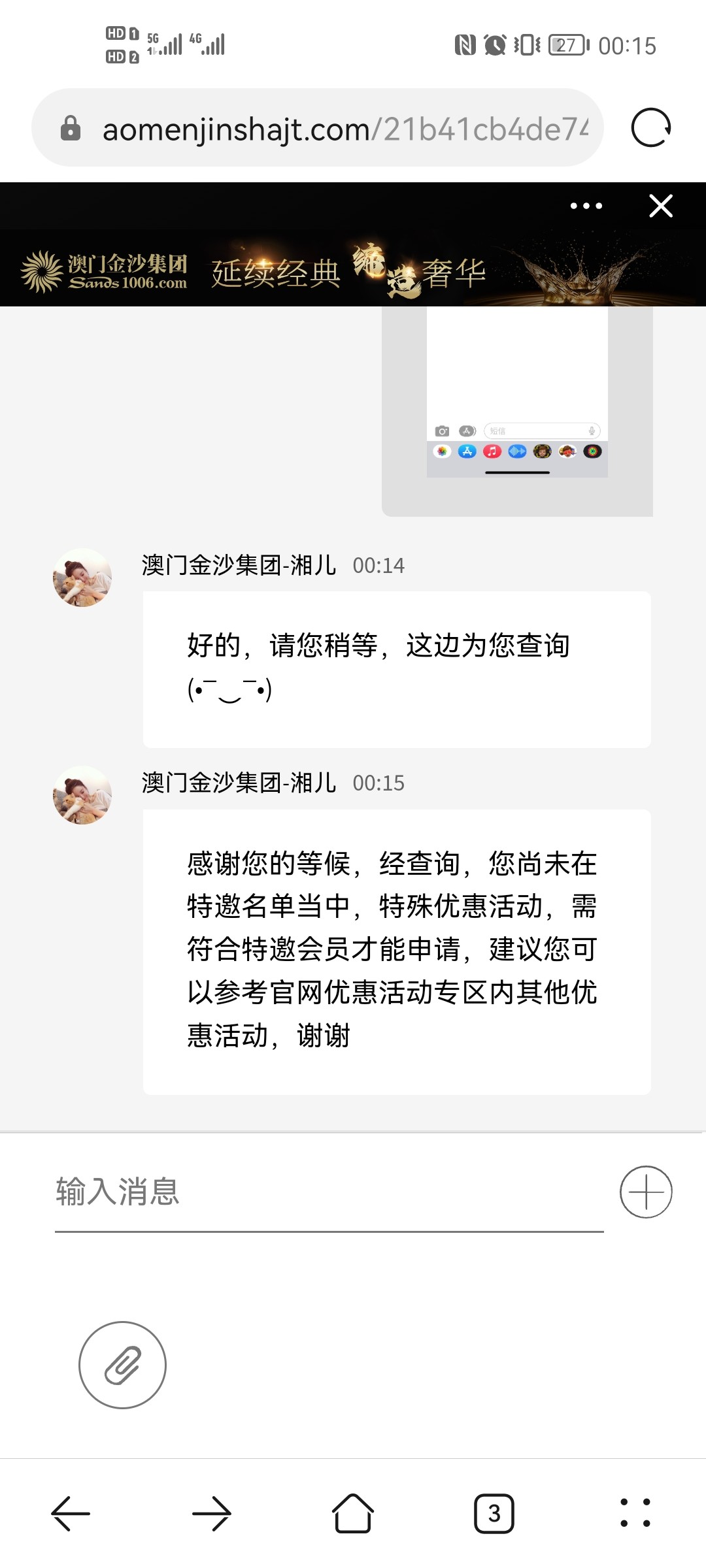Open the shared iOS Messages screenshot
Image resolution: width=706 pixels, height=1568 pixels.
516,412
